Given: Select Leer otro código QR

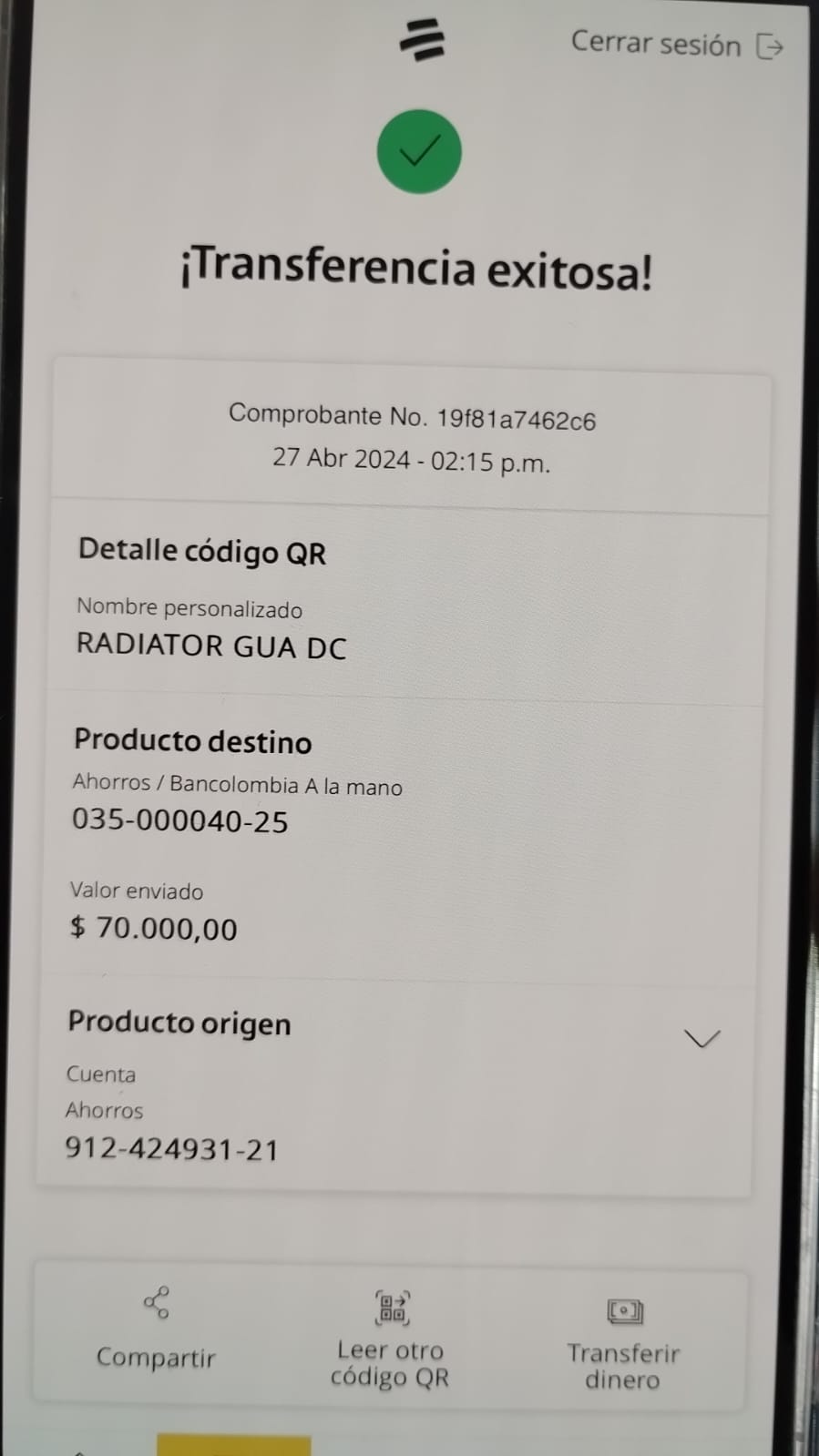Looking at the screenshot, I should pyautogui.click(x=390, y=1337).
